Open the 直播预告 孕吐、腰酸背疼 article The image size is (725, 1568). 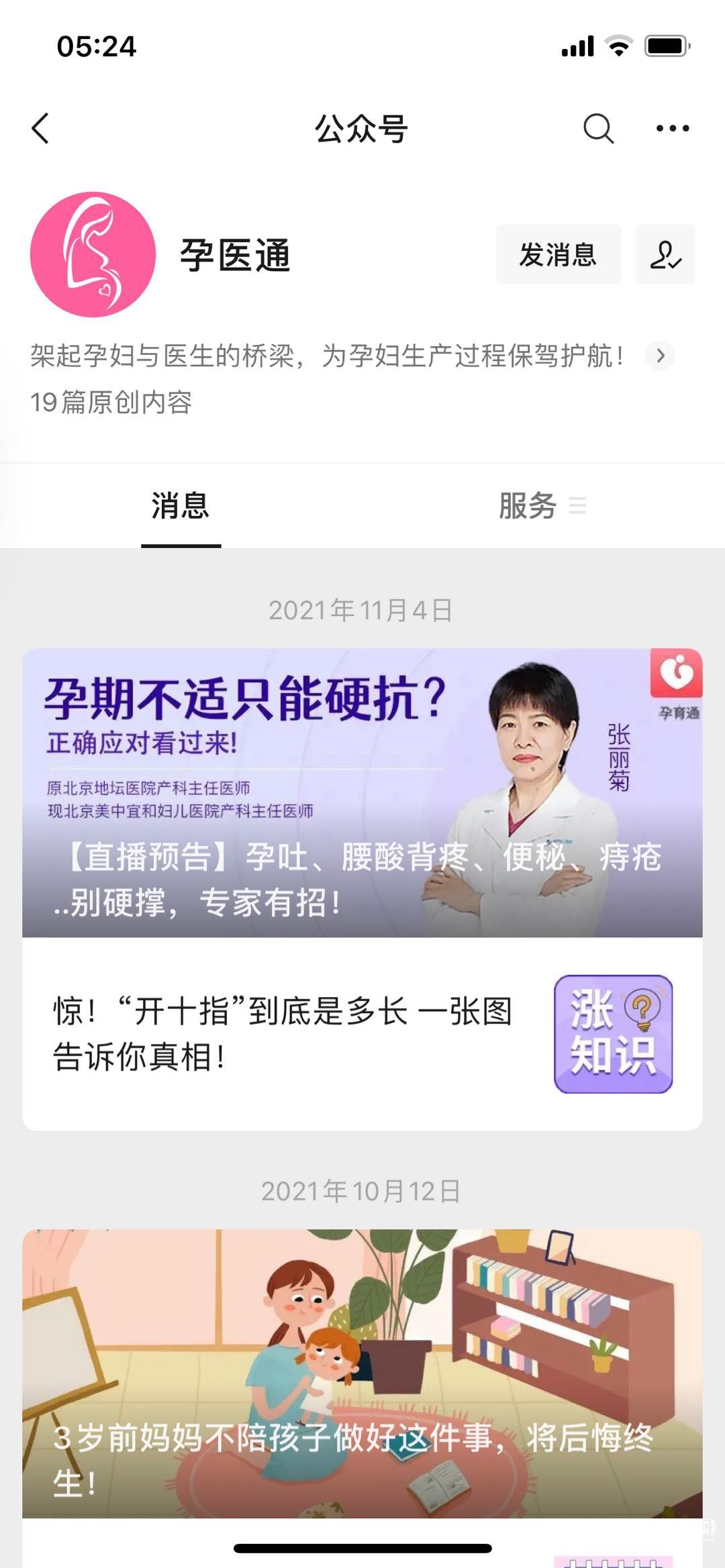tap(362, 792)
